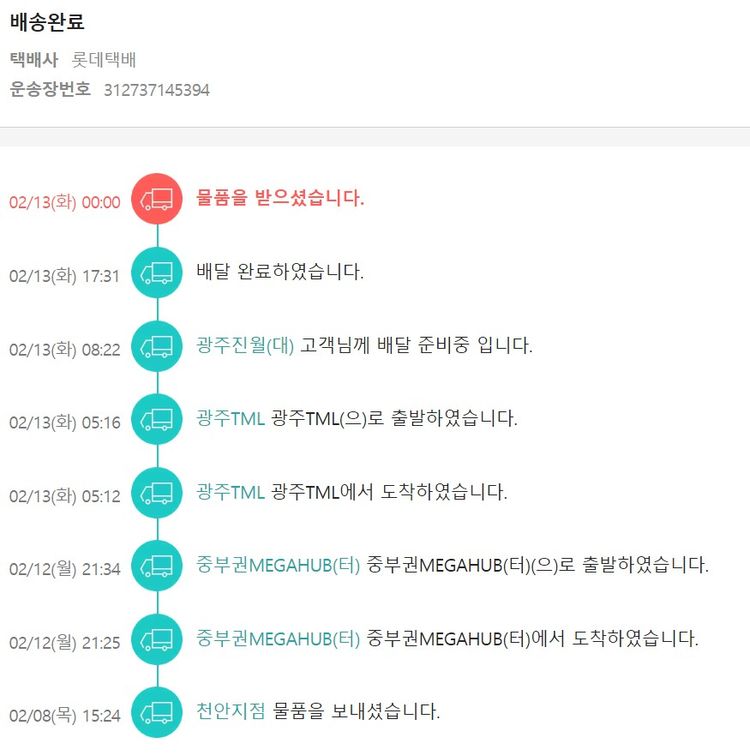Tap 광주TML link in the 05:12 arrival entry

pyautogui.click(x=231, y=492)
